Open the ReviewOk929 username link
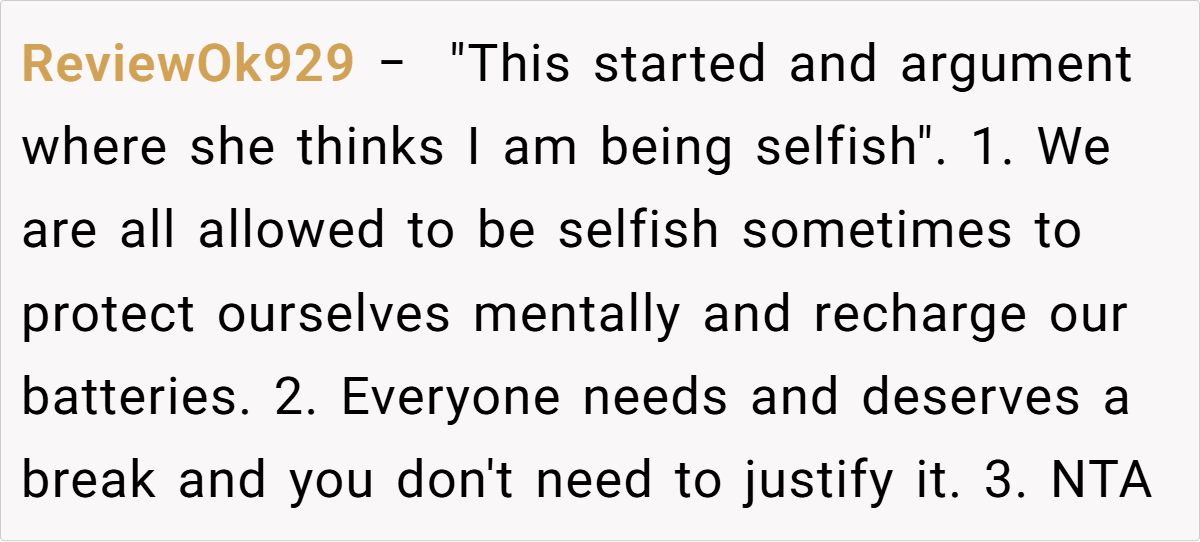 click(187, 66)
